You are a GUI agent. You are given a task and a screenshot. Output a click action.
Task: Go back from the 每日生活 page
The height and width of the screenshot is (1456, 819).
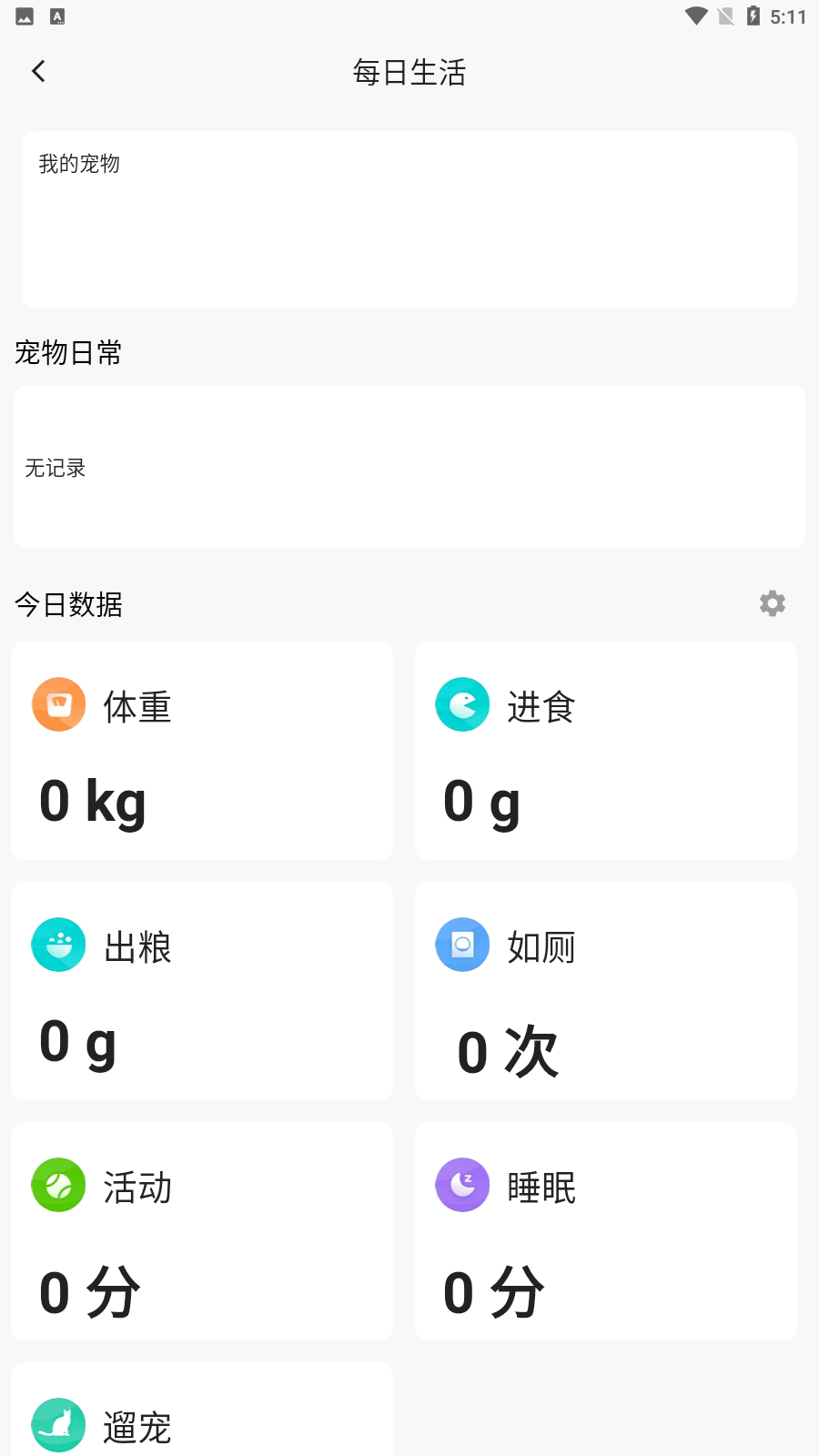[38, 71]
